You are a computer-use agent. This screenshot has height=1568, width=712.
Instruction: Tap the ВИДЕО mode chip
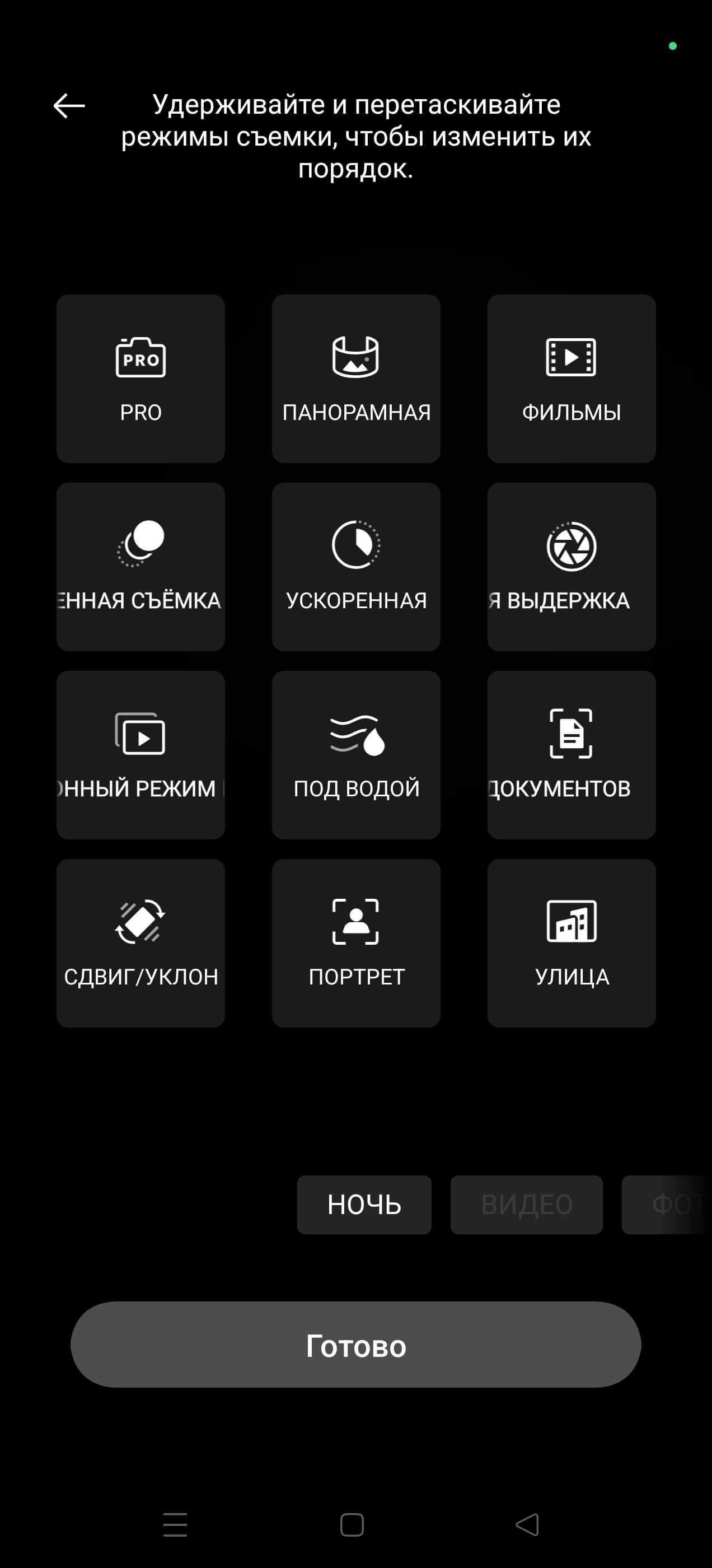point(526,1205)
